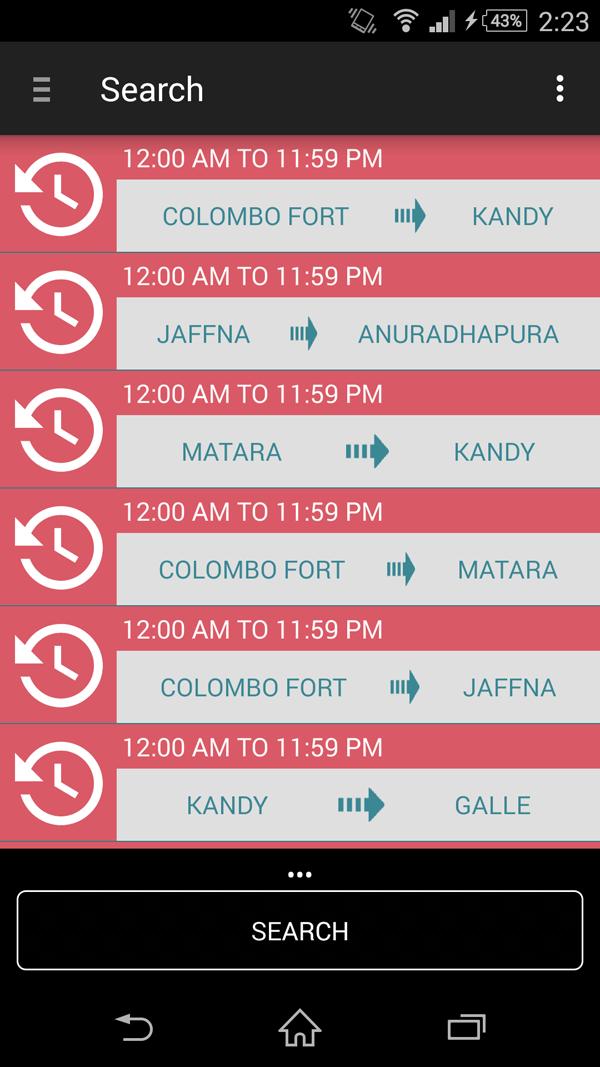Open the overflow options menu
The width and height of the screenshot is (600, 1067).
coord(560,89)
